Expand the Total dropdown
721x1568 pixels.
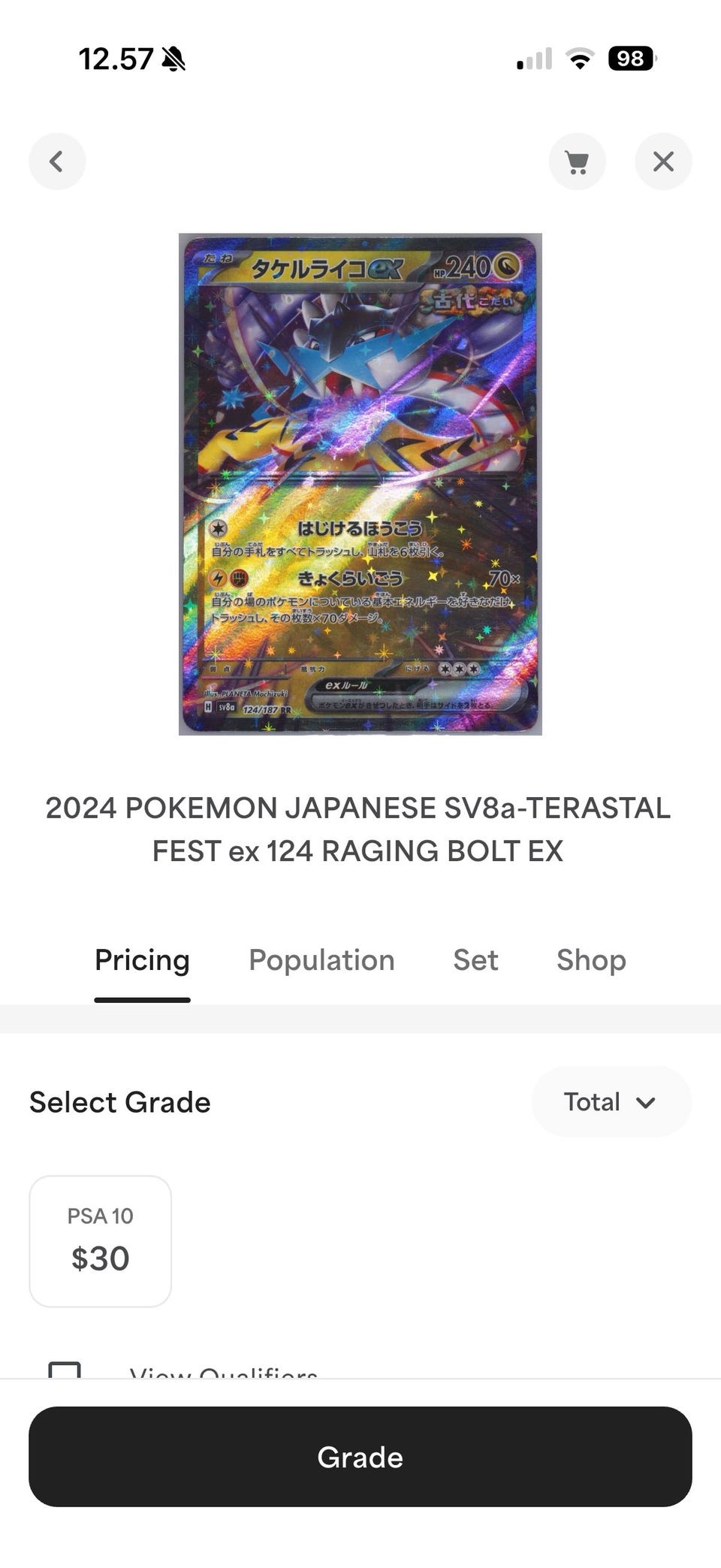611,1101
